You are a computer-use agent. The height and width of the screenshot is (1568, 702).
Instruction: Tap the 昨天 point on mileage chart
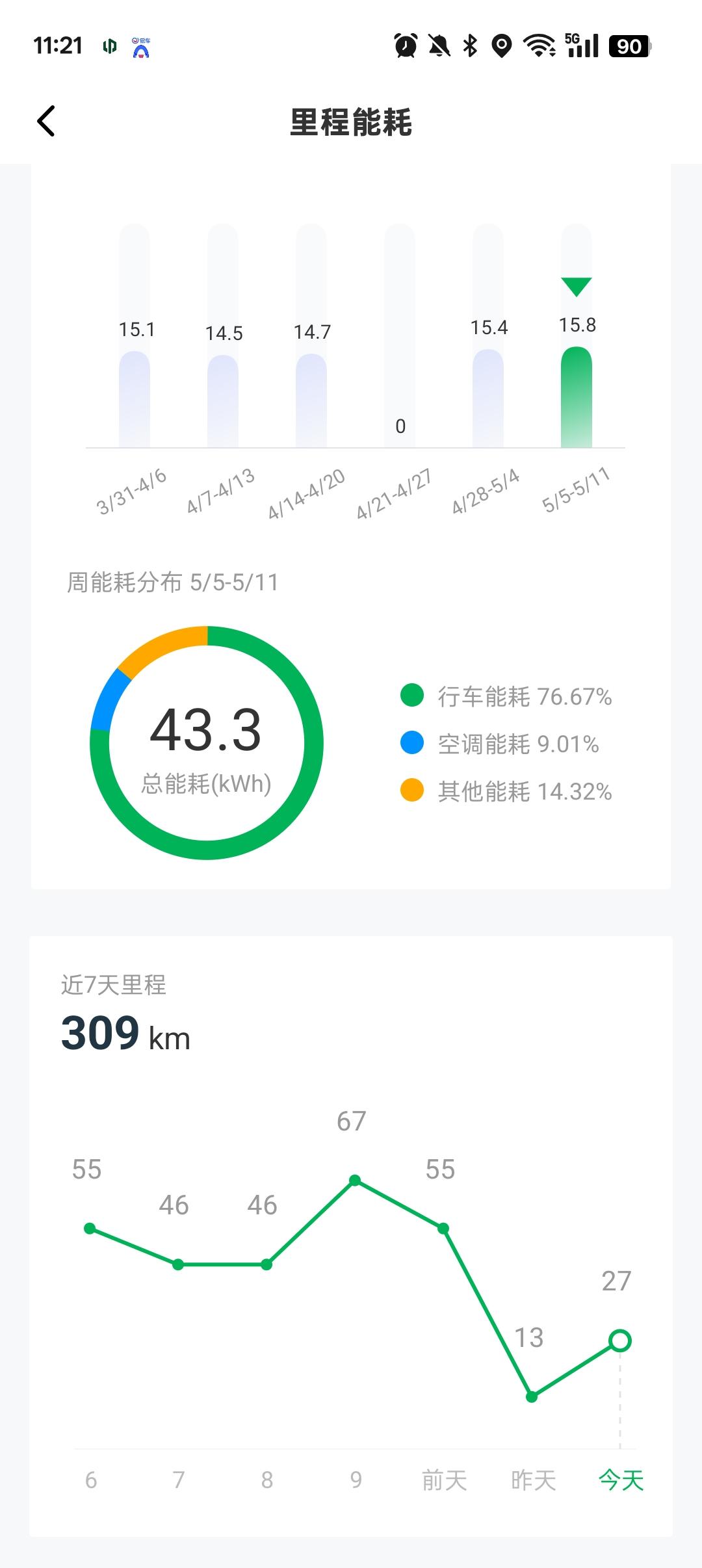click(532, 1397)
